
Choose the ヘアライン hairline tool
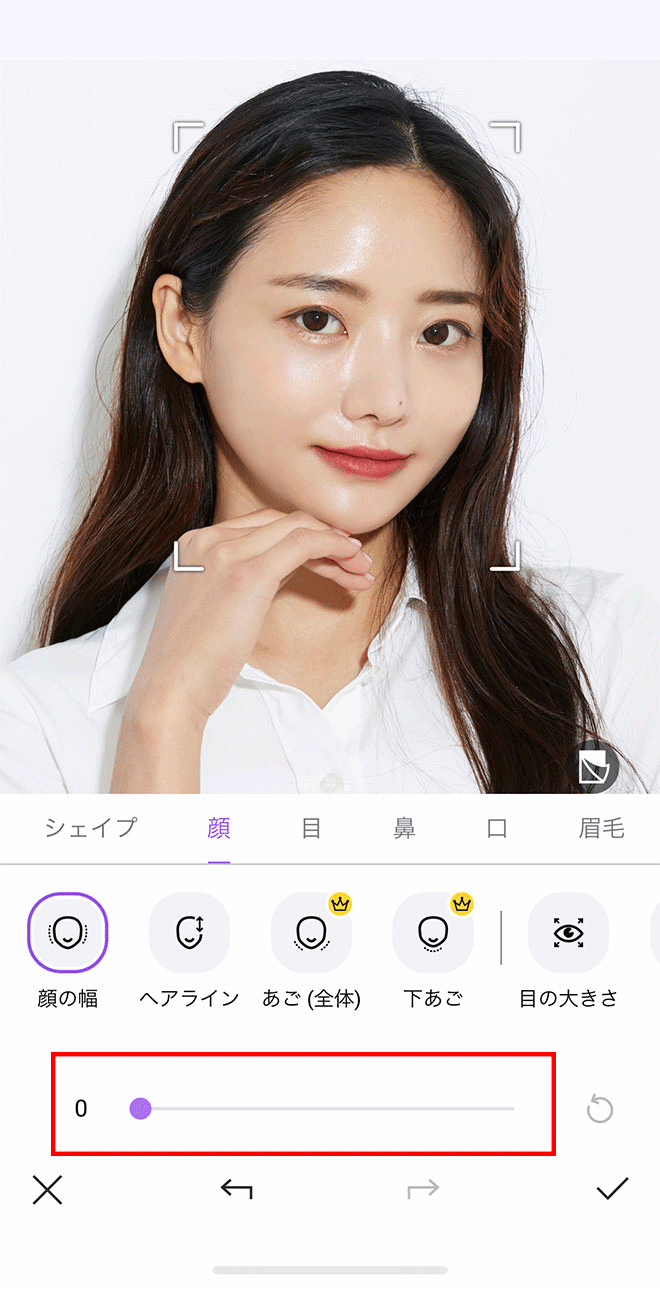tap(189, 933)
